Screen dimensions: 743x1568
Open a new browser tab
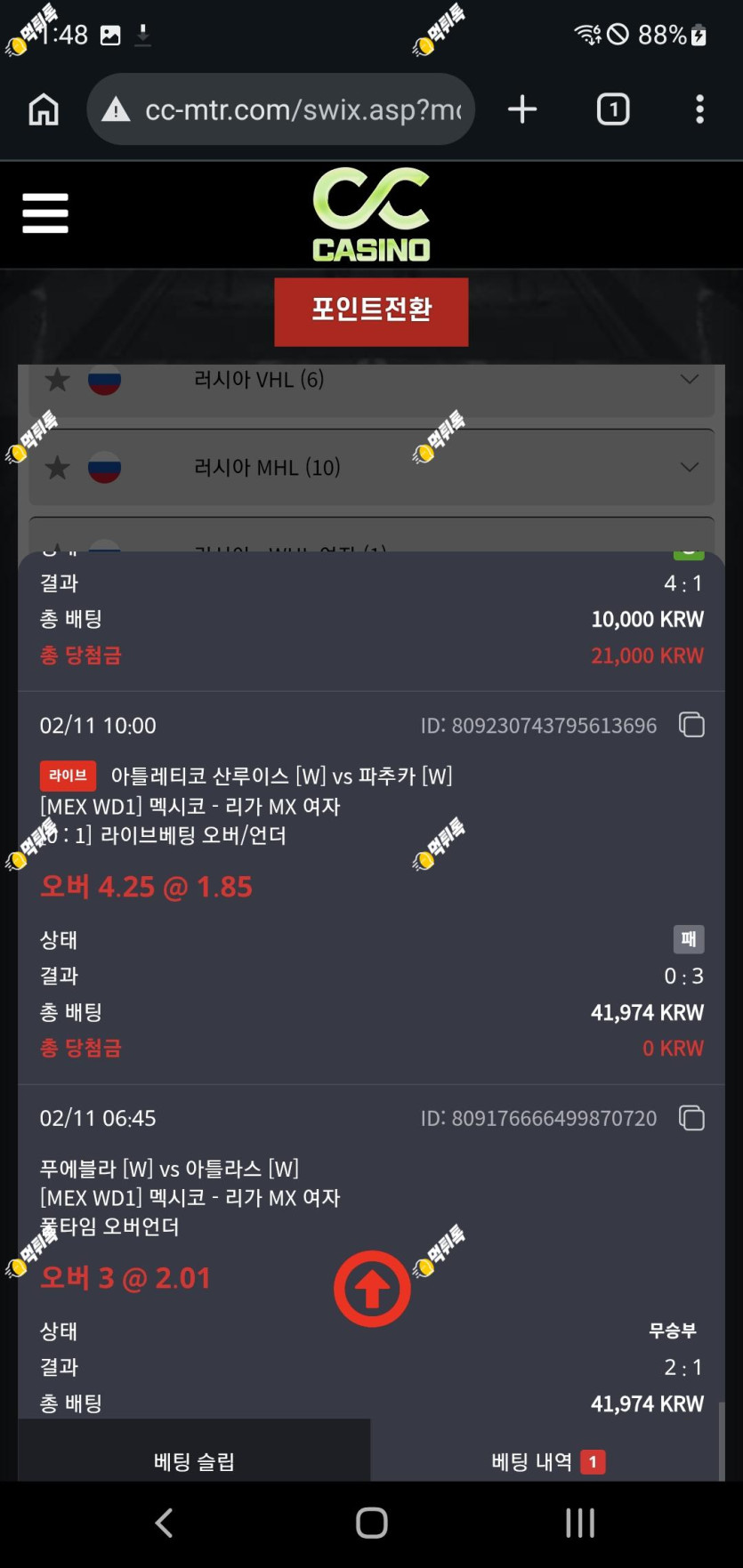pyautogui.click(x=522, y=109)
